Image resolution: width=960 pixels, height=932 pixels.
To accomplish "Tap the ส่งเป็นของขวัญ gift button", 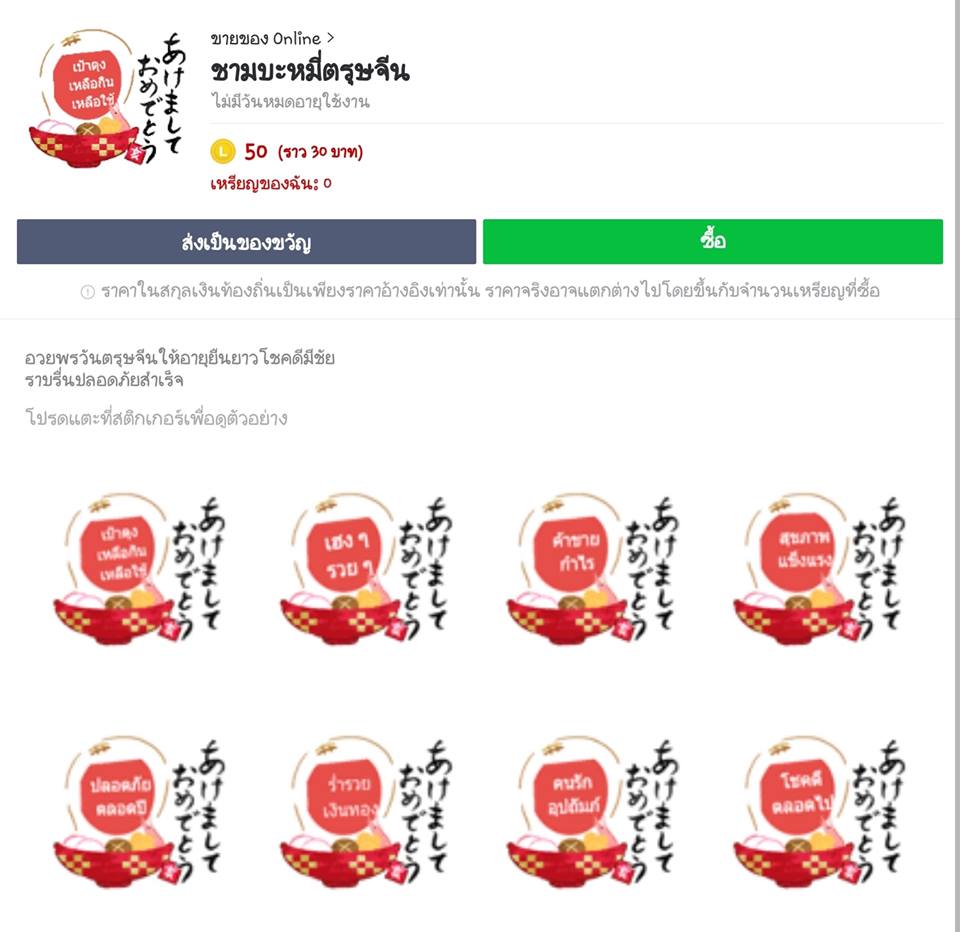I will click(246, 242).
